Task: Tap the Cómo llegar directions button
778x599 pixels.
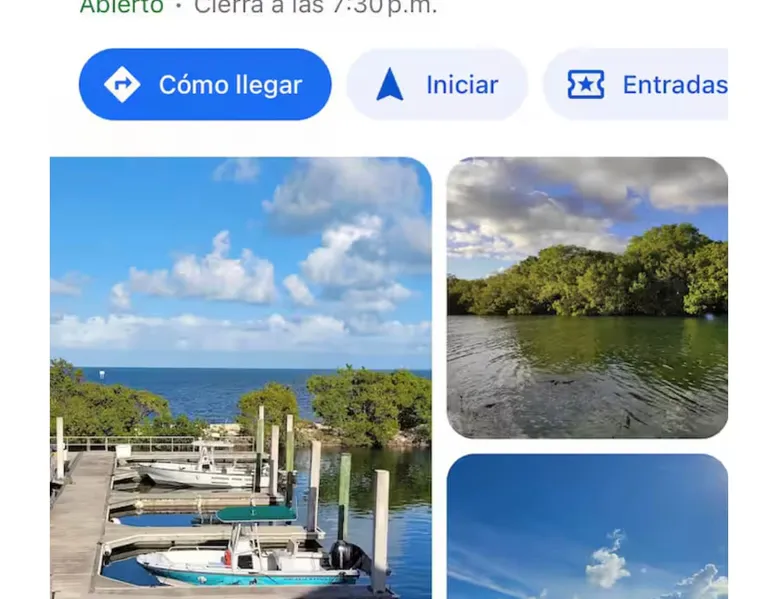Action: coord(205,85)
